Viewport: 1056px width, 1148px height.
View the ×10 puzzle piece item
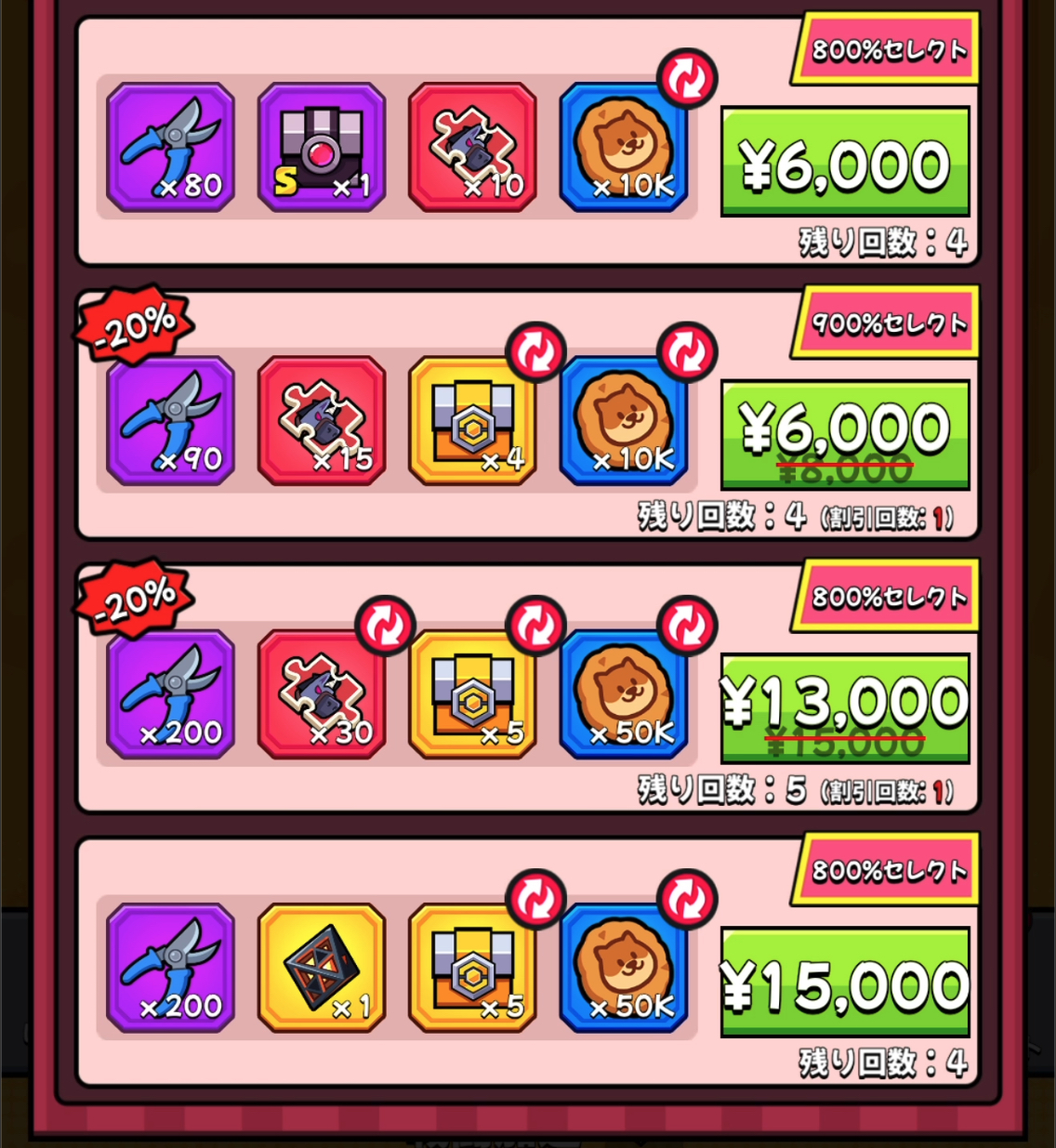(472, 147)
